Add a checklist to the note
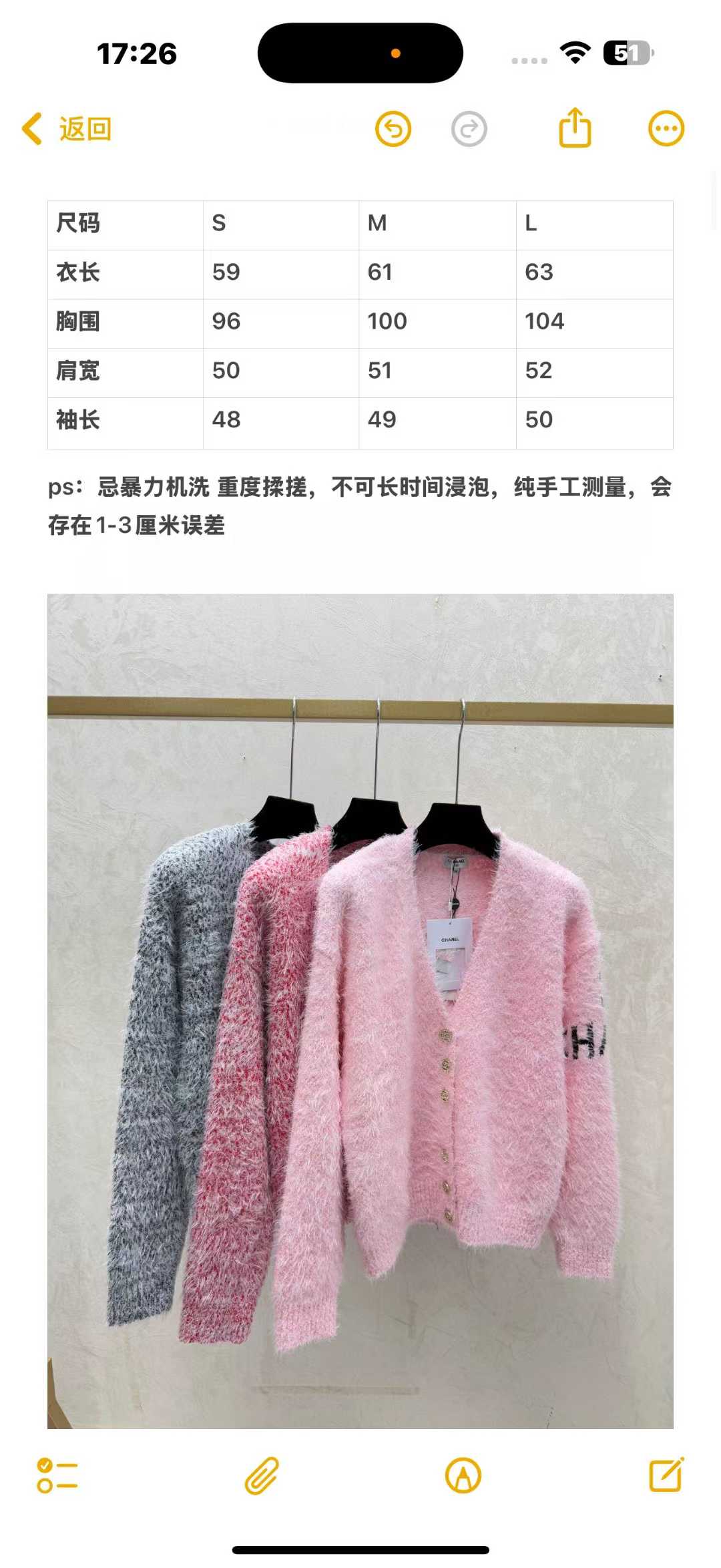This screenshot has height=1568, width=721. pyautogui.click(x=57, y=1475)
